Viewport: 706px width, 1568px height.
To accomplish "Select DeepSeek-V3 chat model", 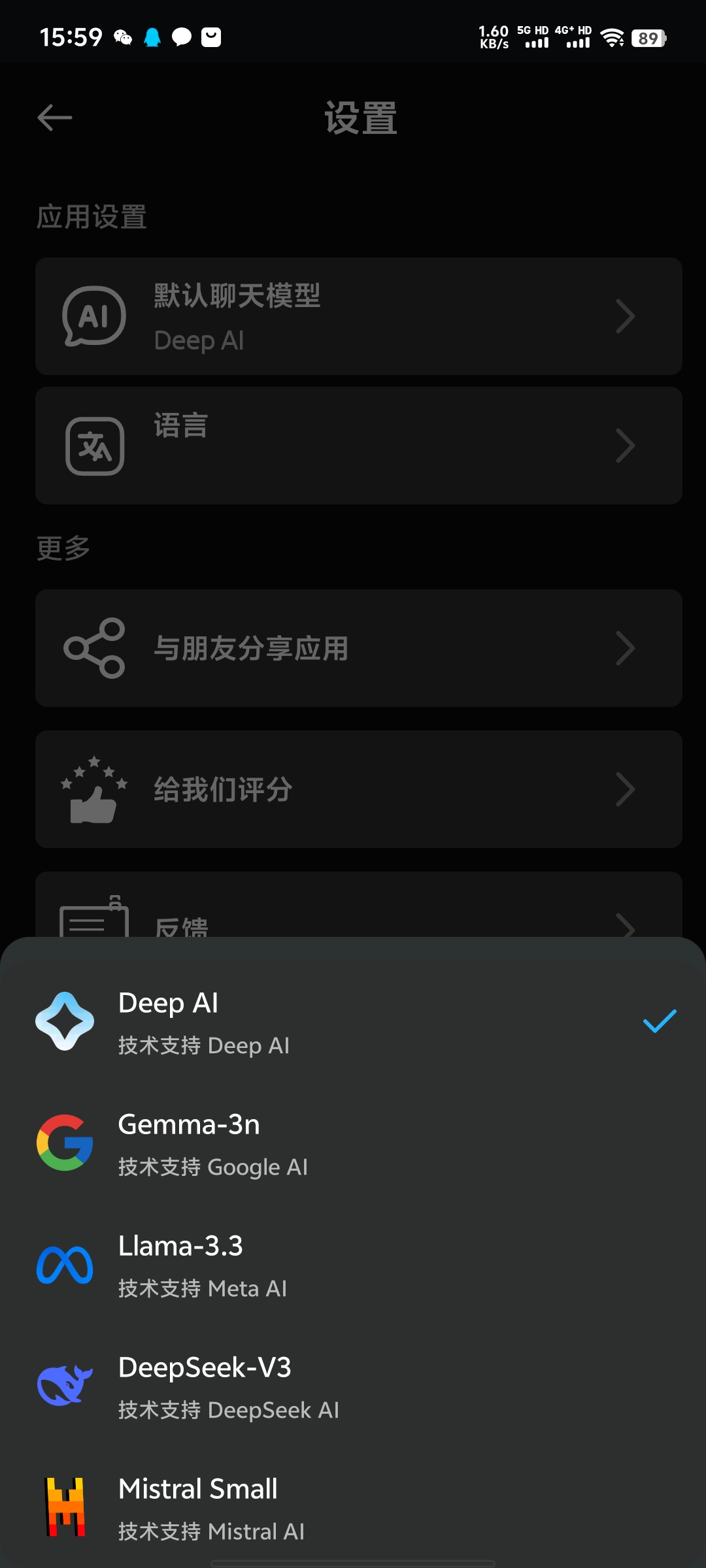I will click(353, 1386).
